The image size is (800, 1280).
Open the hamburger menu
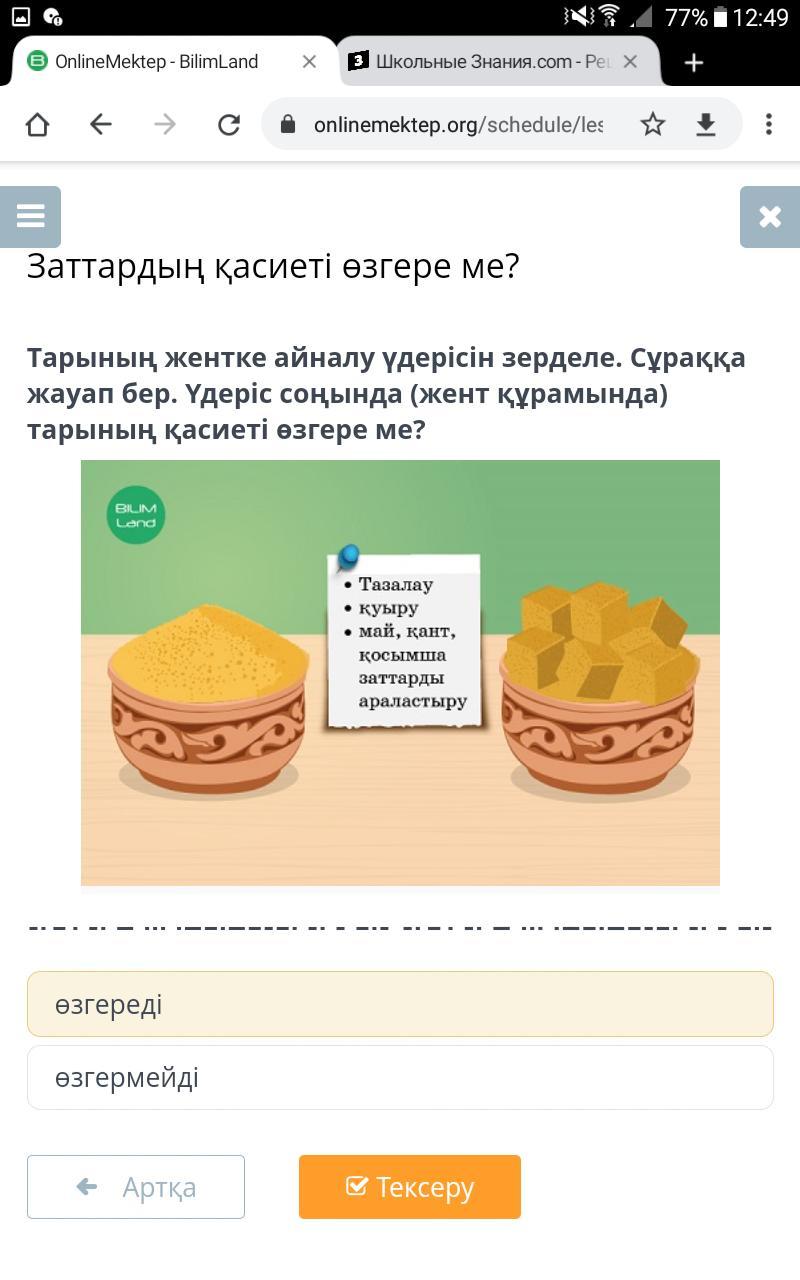31,216
